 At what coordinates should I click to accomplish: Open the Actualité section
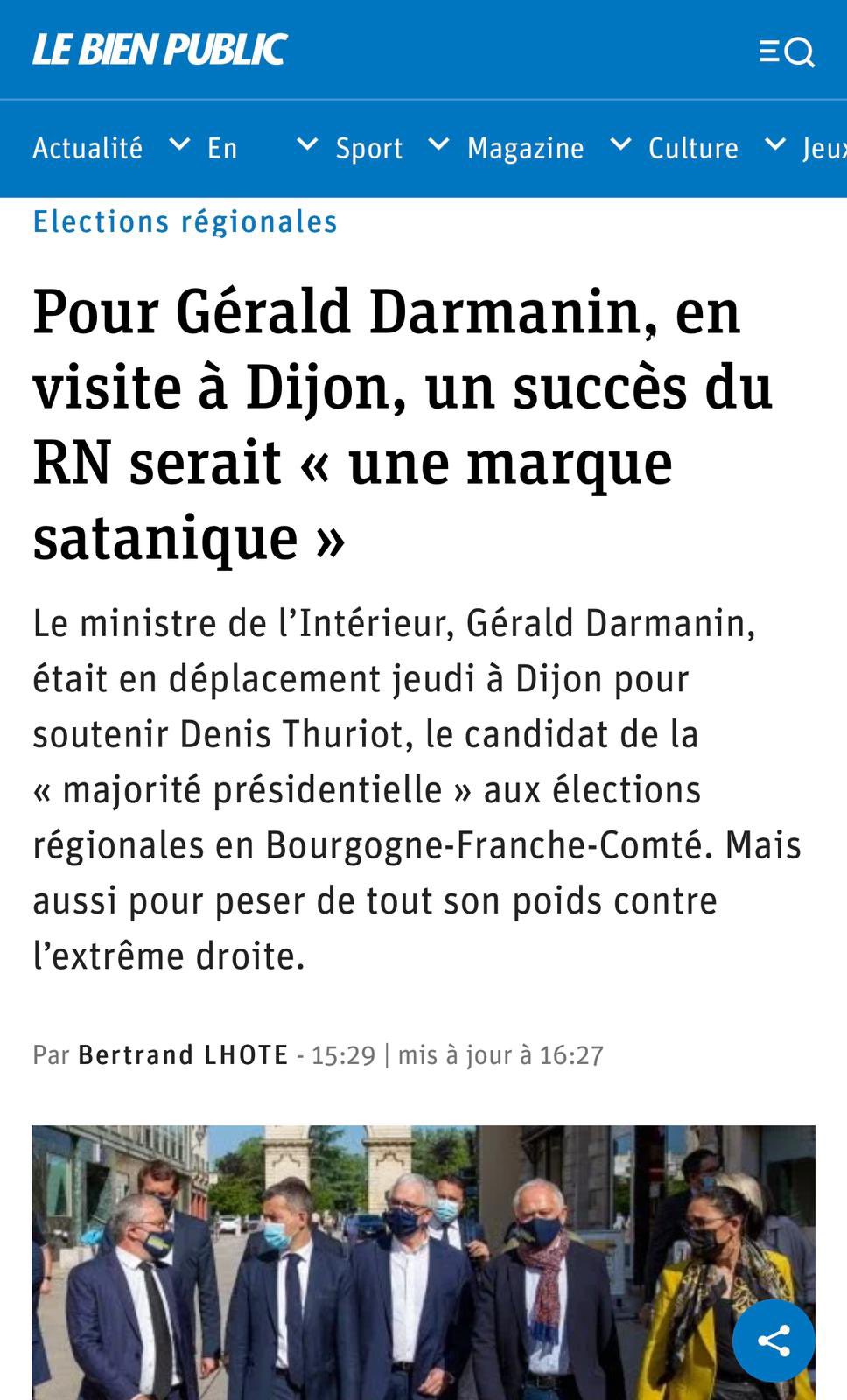click(87, 148)
